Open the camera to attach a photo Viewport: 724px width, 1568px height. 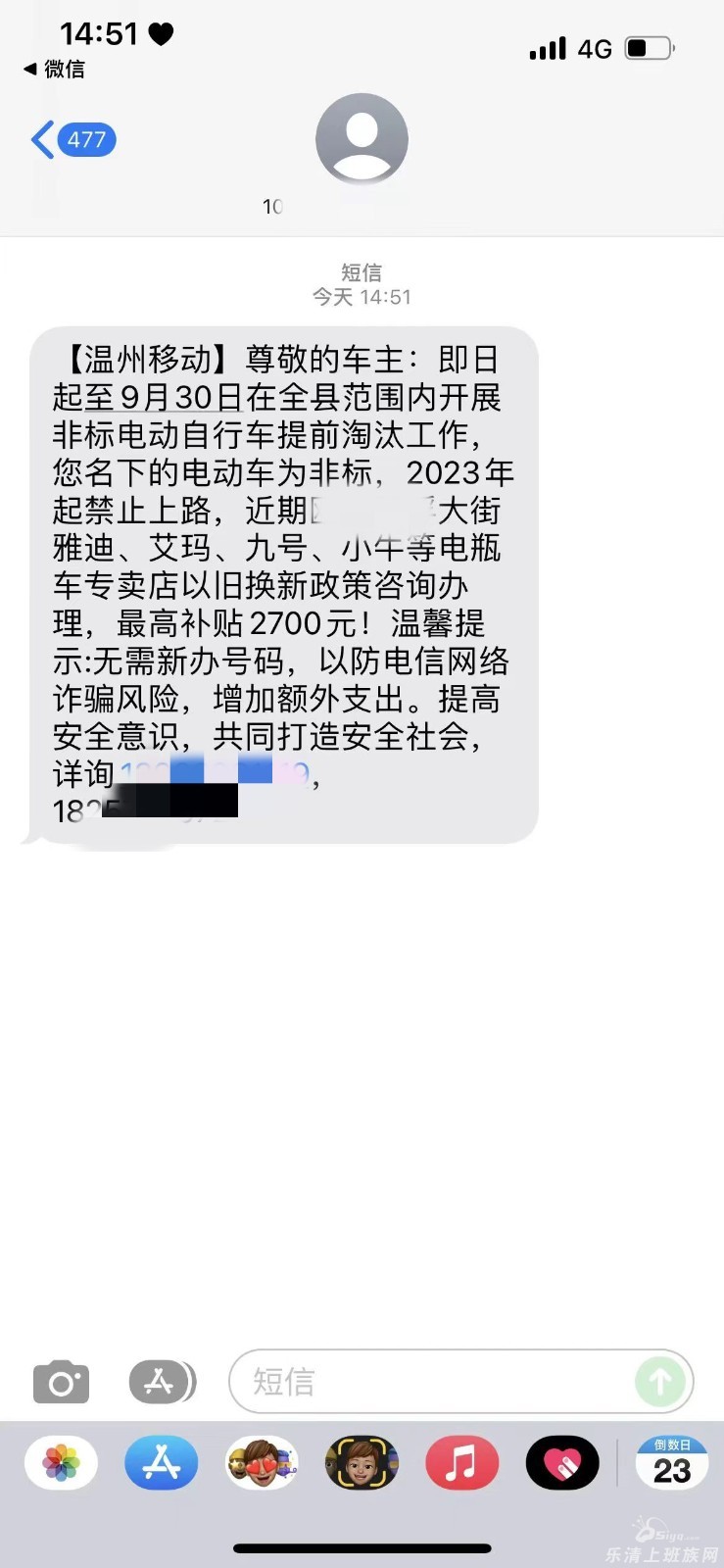[61, 1383]
